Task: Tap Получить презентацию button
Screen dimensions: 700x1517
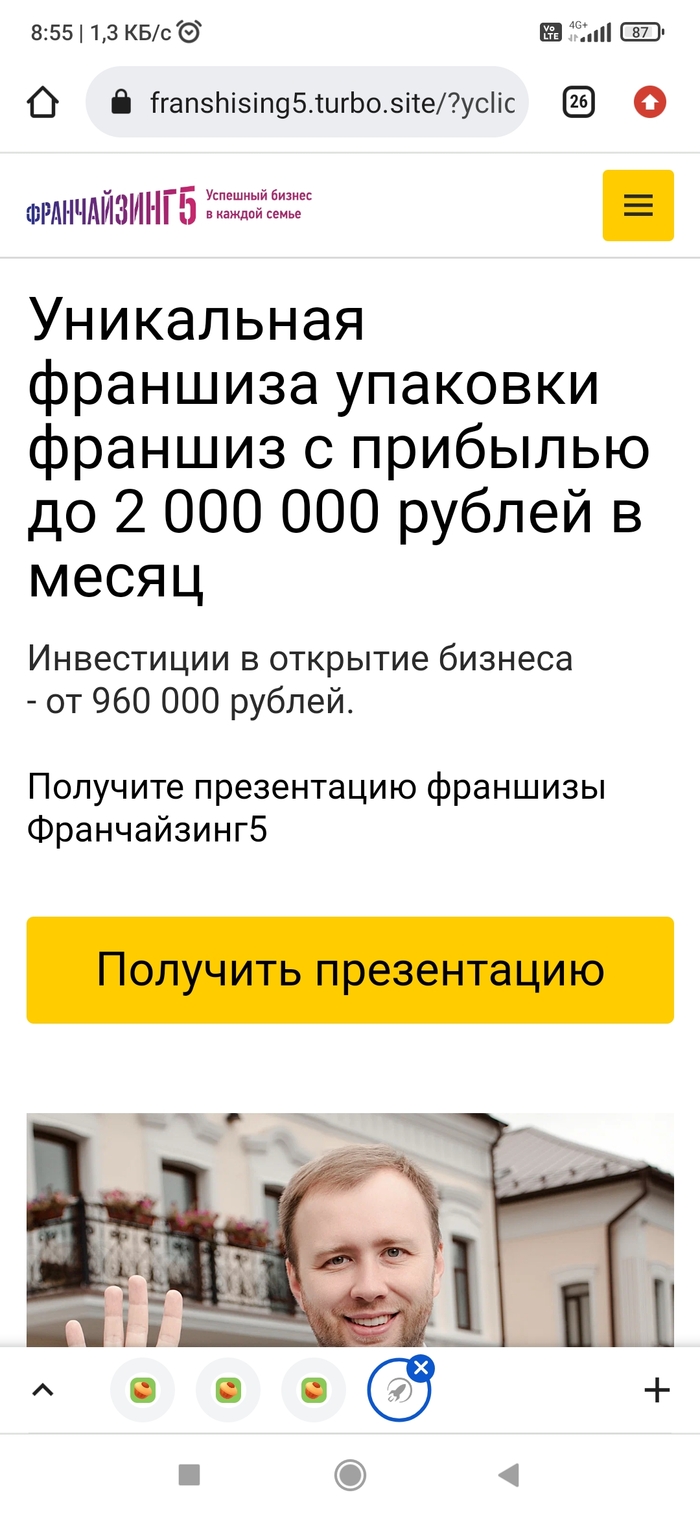Action: click(x=350, y=970)
